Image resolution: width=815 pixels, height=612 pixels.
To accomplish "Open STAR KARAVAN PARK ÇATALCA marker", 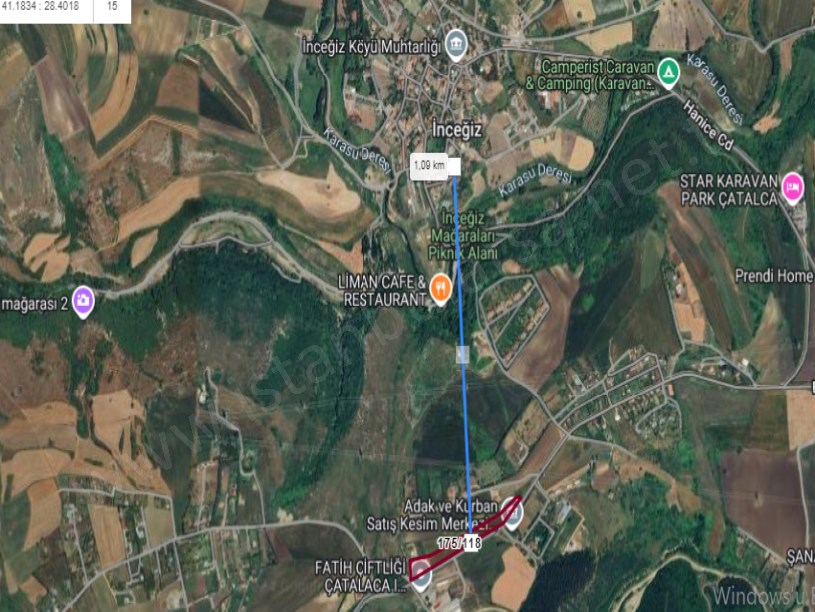I will [793, 187].
